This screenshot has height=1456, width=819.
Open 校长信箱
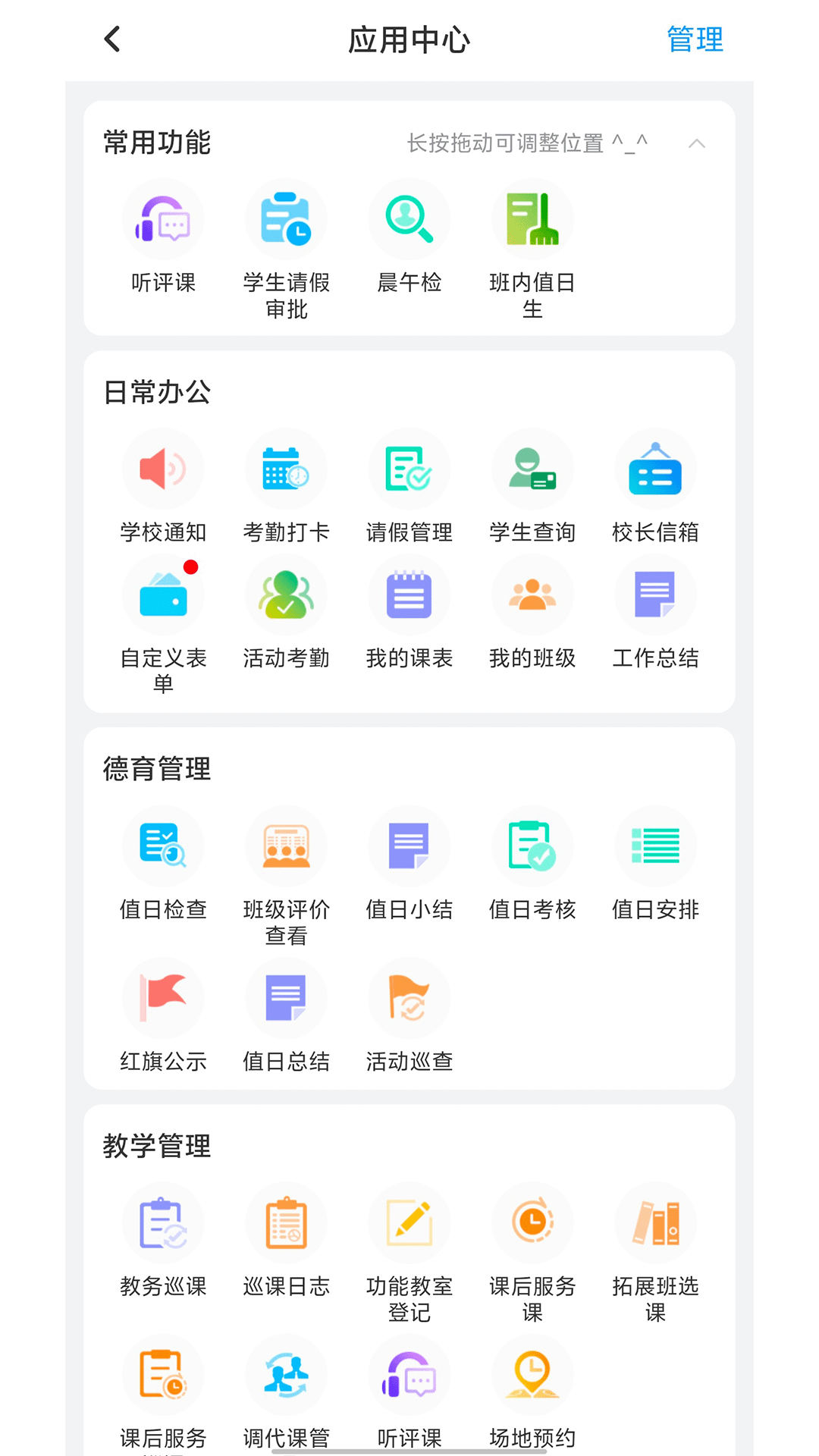(x=654, y=469)
